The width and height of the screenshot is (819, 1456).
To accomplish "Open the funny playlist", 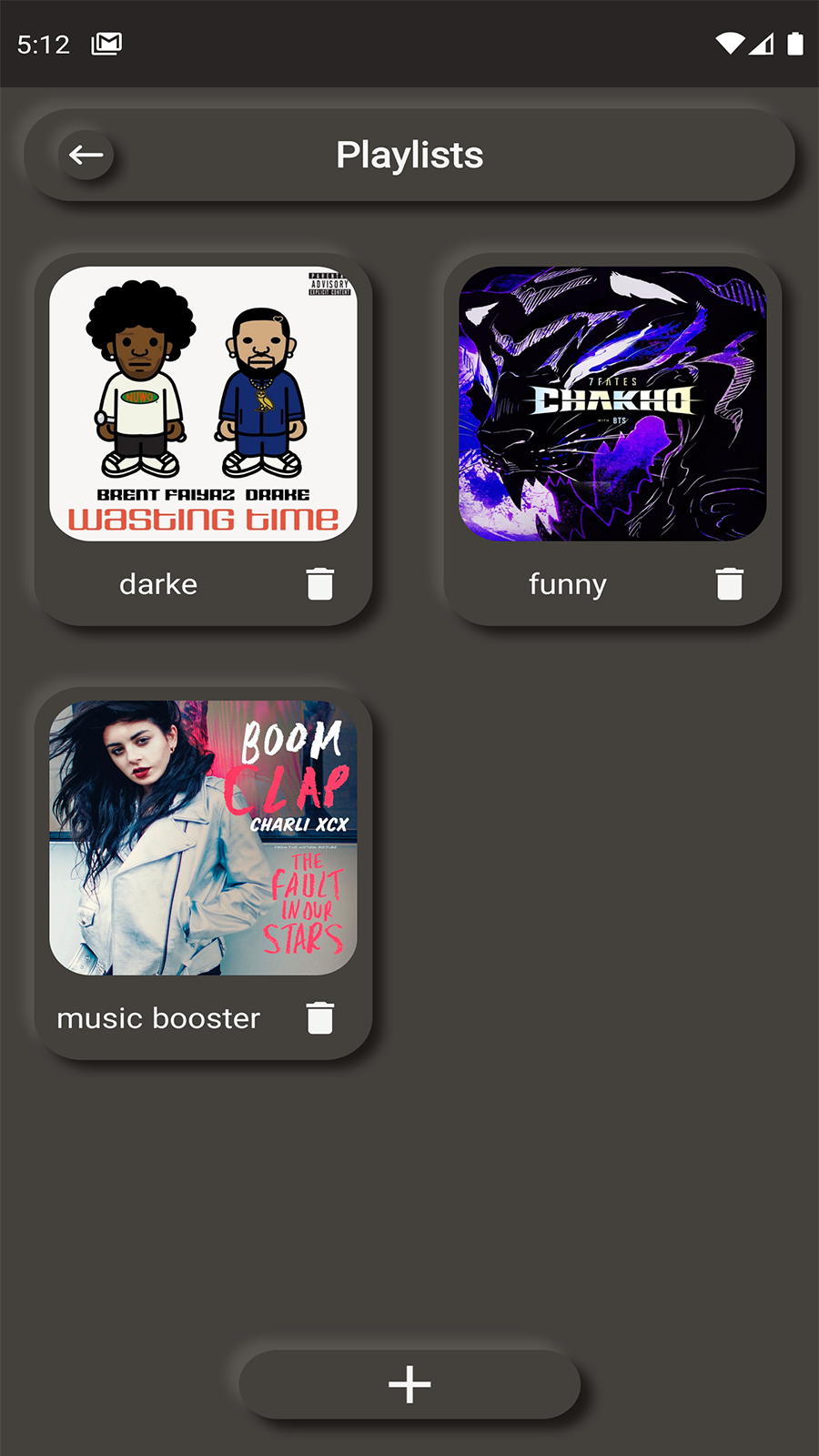I will click(612, 404).
